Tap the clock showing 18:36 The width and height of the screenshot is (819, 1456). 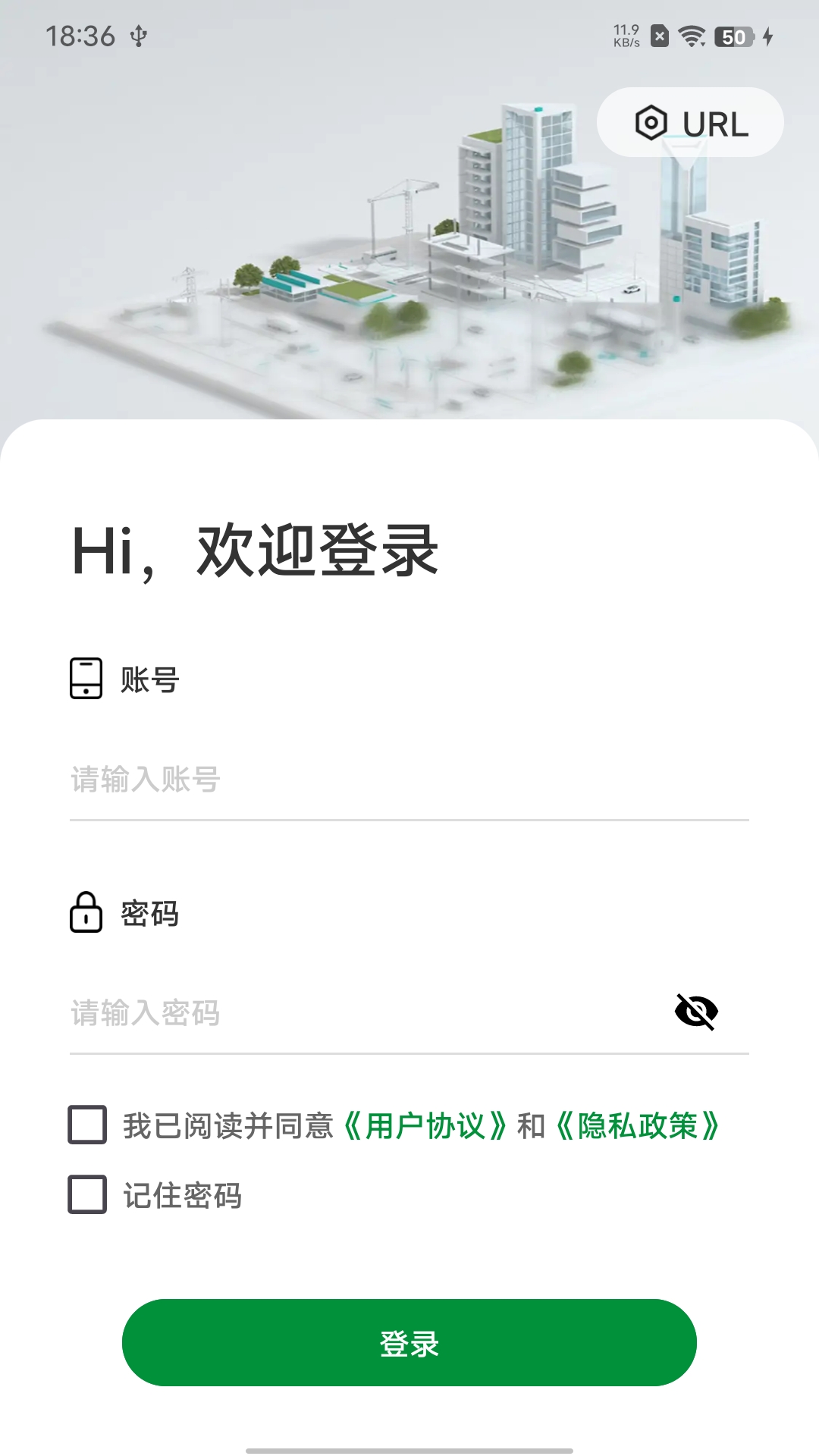pyautogui.click(x=79, y=34)
